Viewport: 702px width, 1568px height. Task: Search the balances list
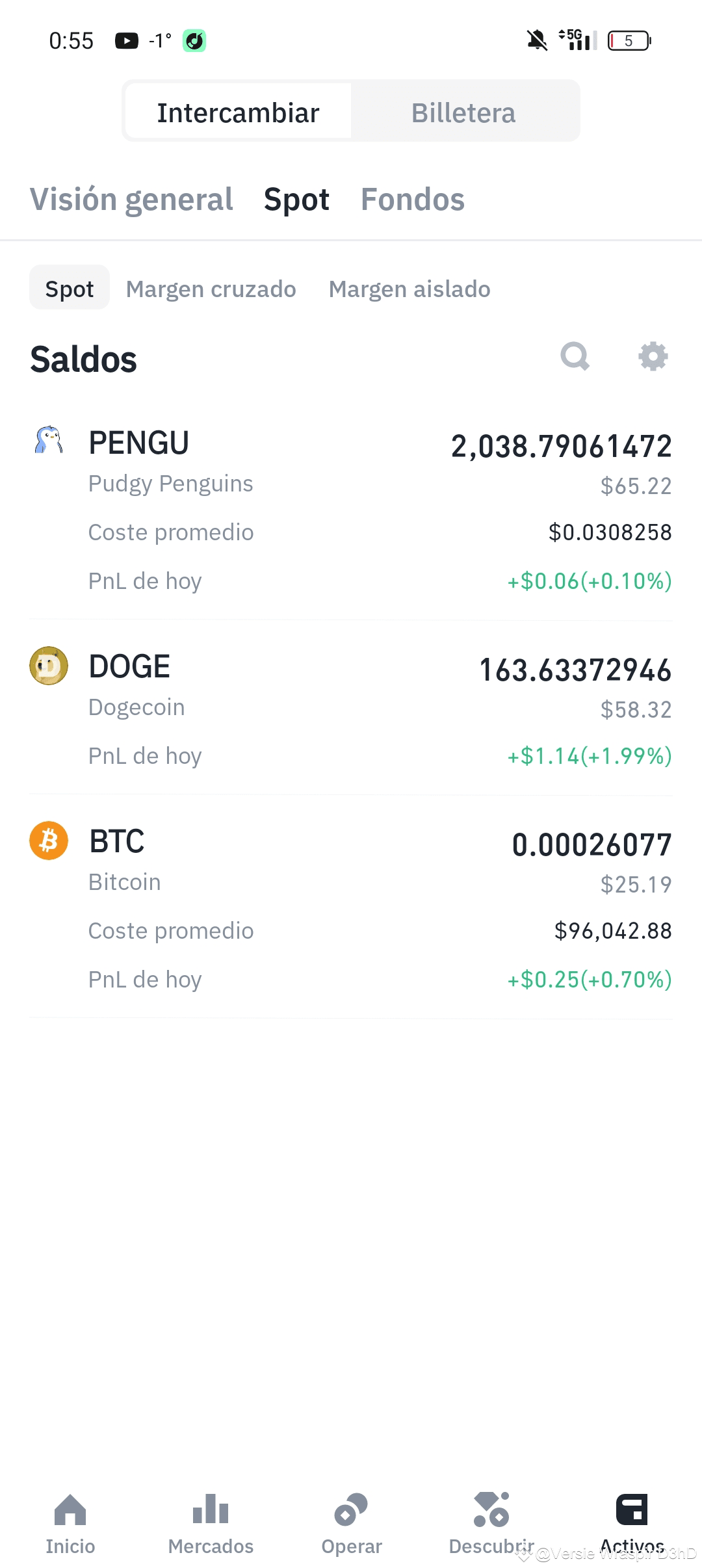pos(575,356)
